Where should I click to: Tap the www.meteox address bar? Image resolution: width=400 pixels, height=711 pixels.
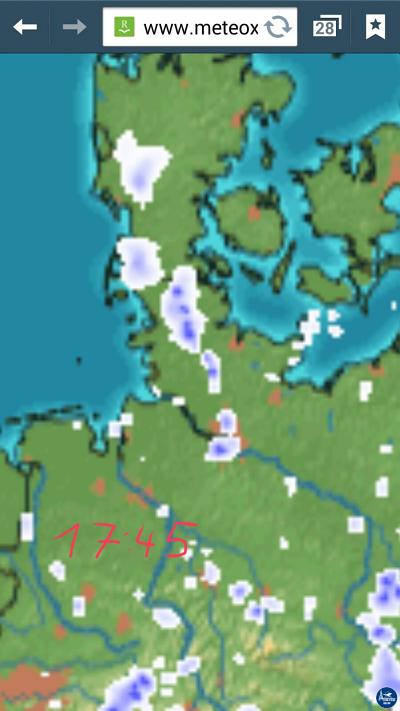coord(200,27)
